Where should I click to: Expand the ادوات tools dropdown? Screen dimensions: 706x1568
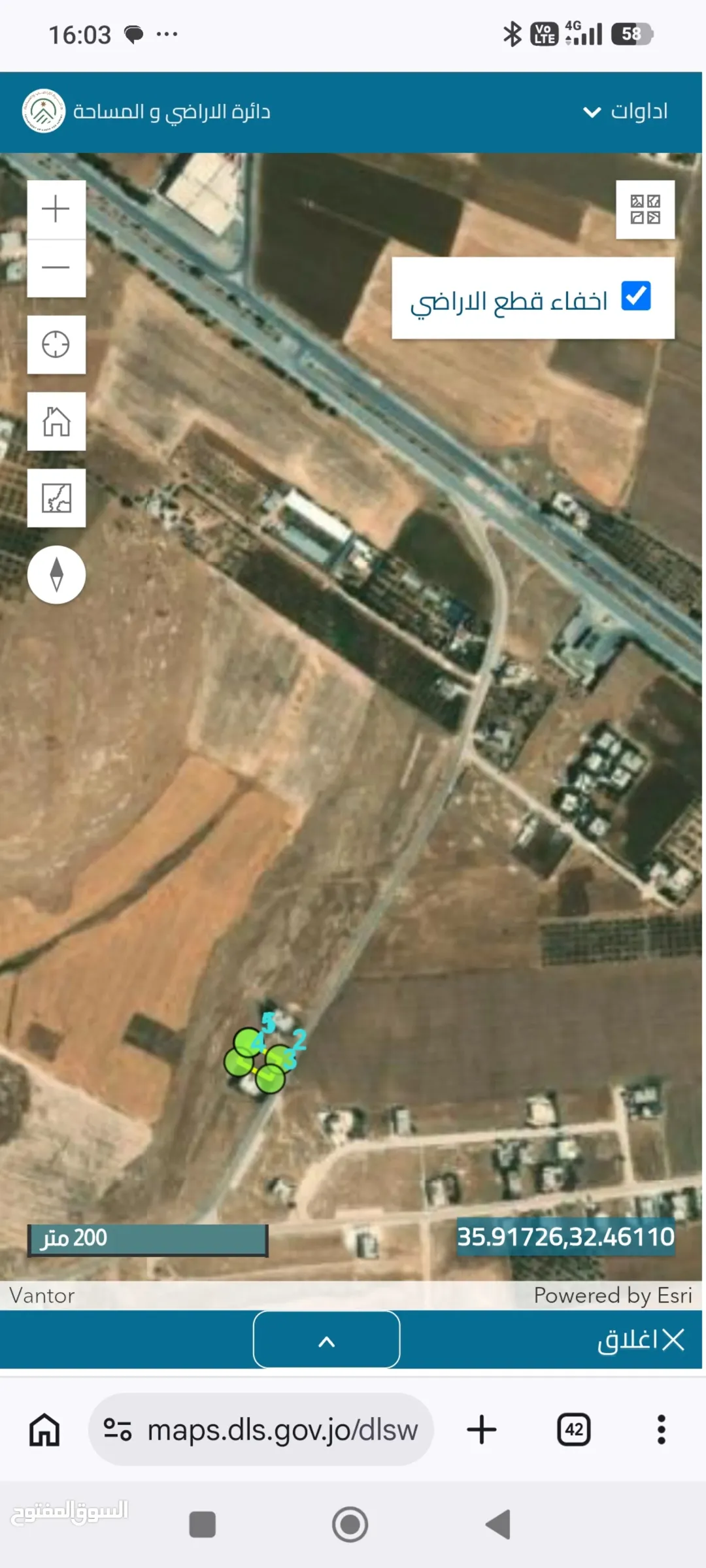[x=626, y=112]
